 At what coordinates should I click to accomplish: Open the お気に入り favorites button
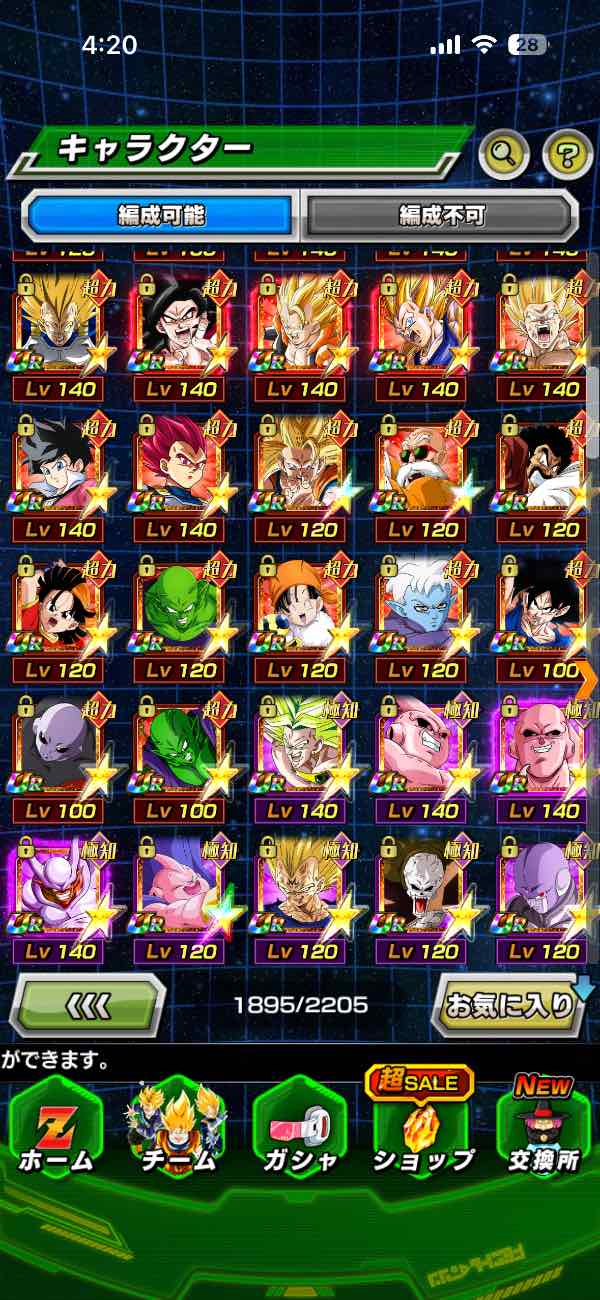[x=512, y=1004]
